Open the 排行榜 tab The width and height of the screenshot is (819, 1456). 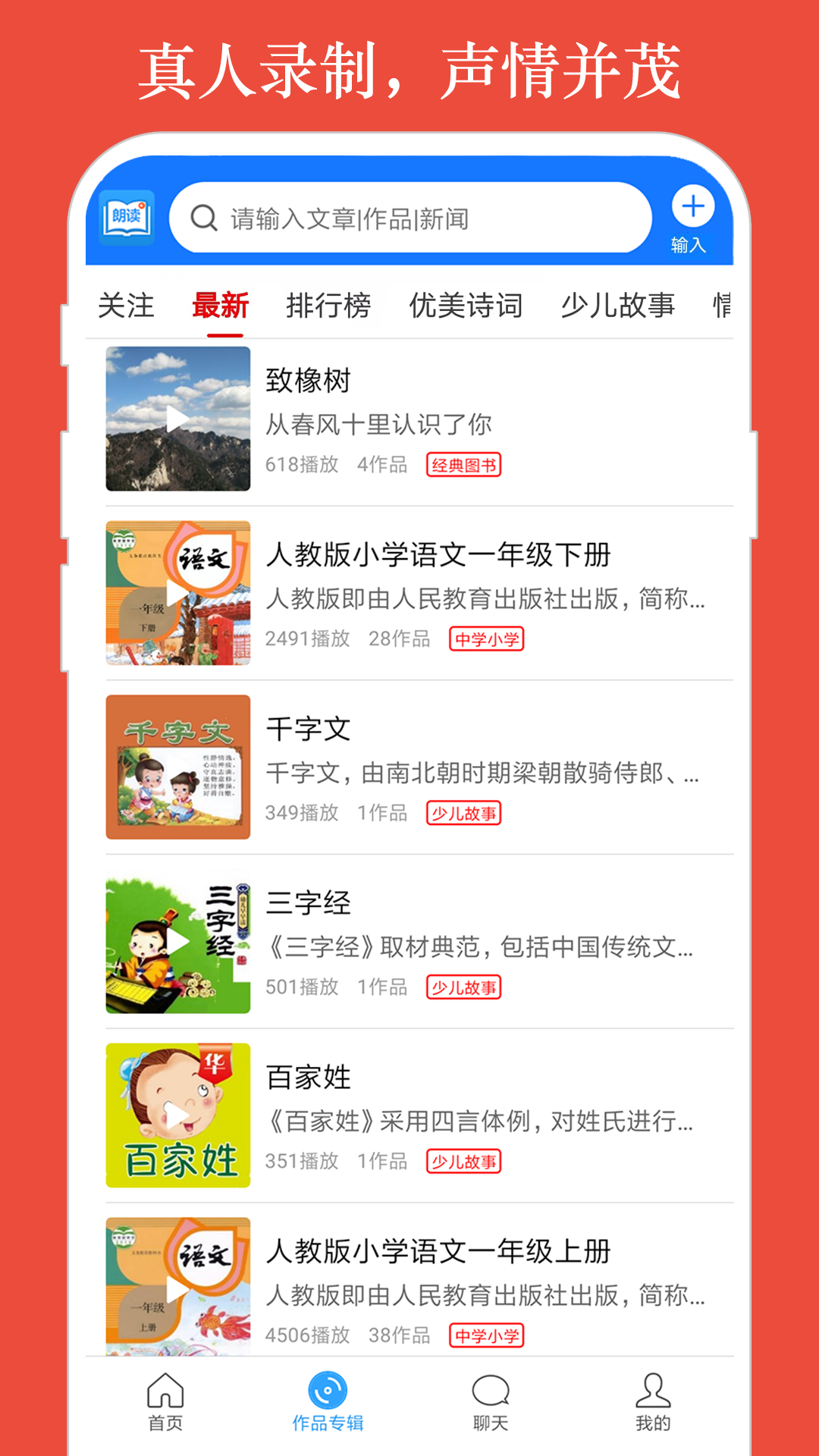[329, 305]
